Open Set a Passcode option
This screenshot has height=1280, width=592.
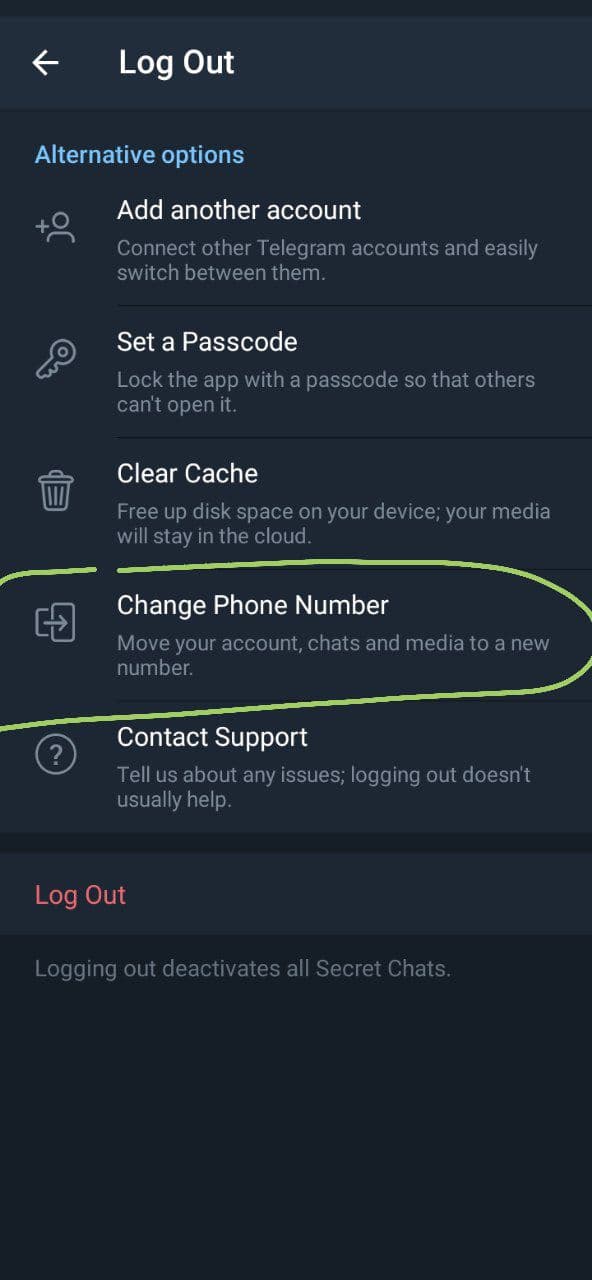point(296,371)
